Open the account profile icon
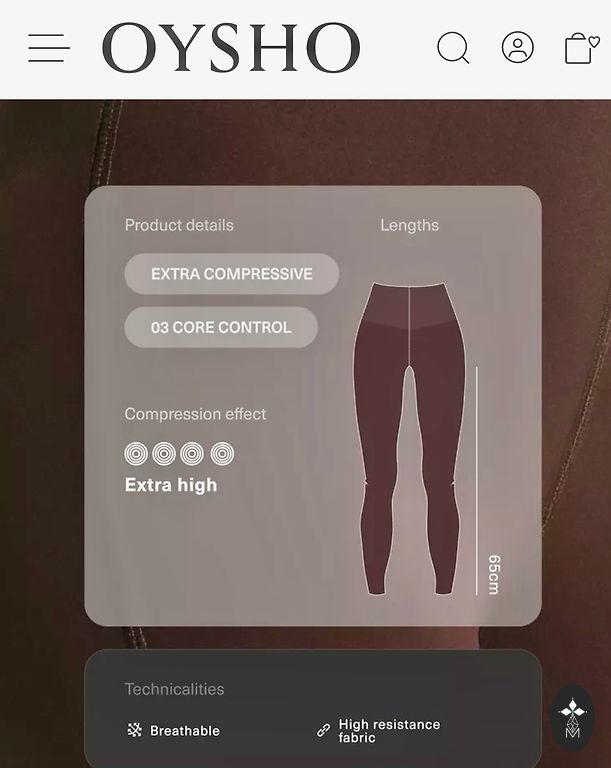611x768 pixels. pyautogui.click(x=517, y=48)
